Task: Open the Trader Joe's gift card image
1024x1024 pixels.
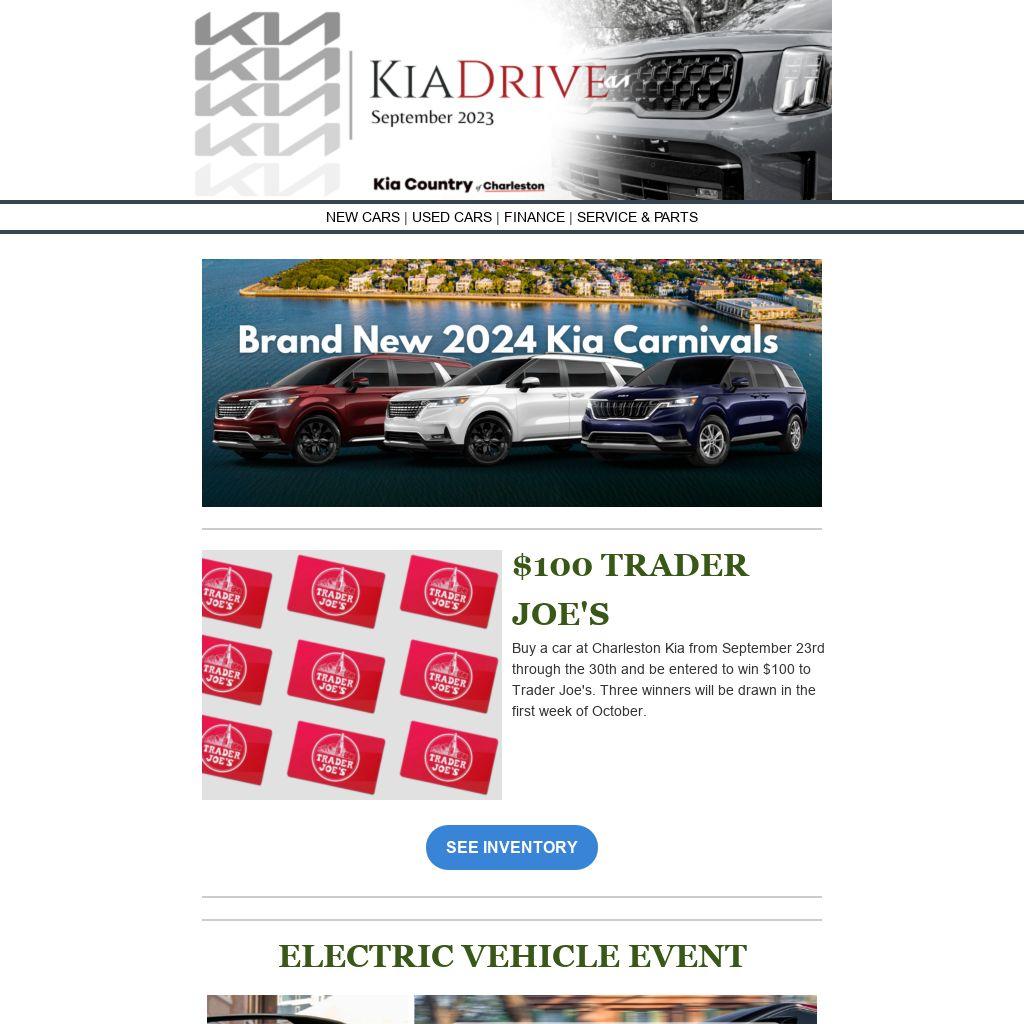Action: [352, 675]
